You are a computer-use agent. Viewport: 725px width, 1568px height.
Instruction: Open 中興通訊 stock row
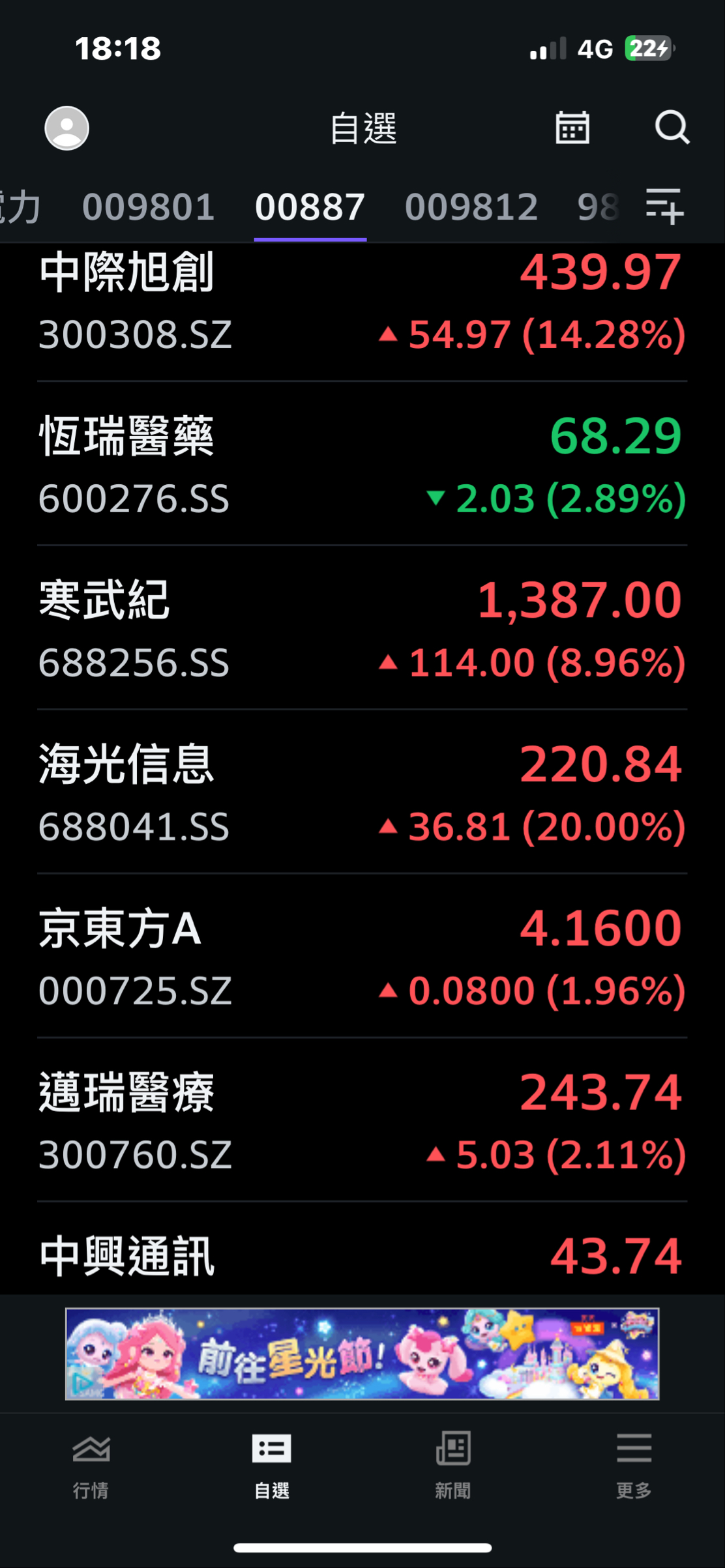tap(363, 1256)
